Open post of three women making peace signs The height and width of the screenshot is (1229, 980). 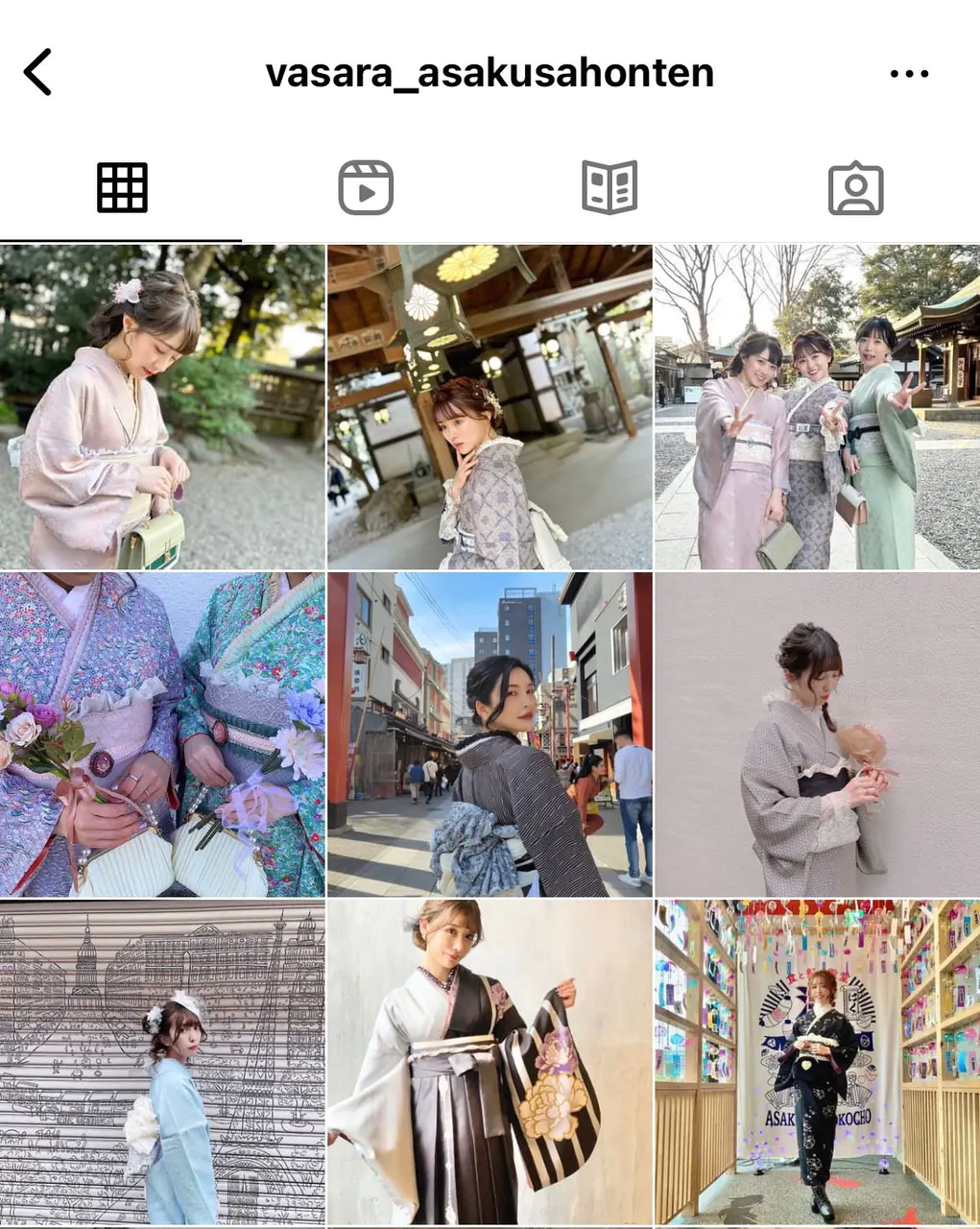817,407
